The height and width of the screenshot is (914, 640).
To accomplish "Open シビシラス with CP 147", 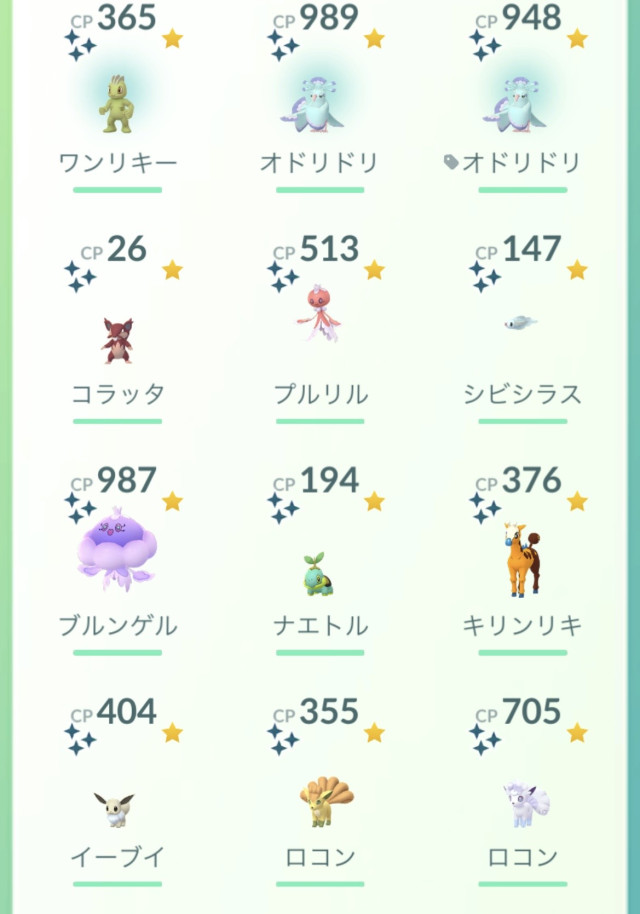I will coord(521,323).
